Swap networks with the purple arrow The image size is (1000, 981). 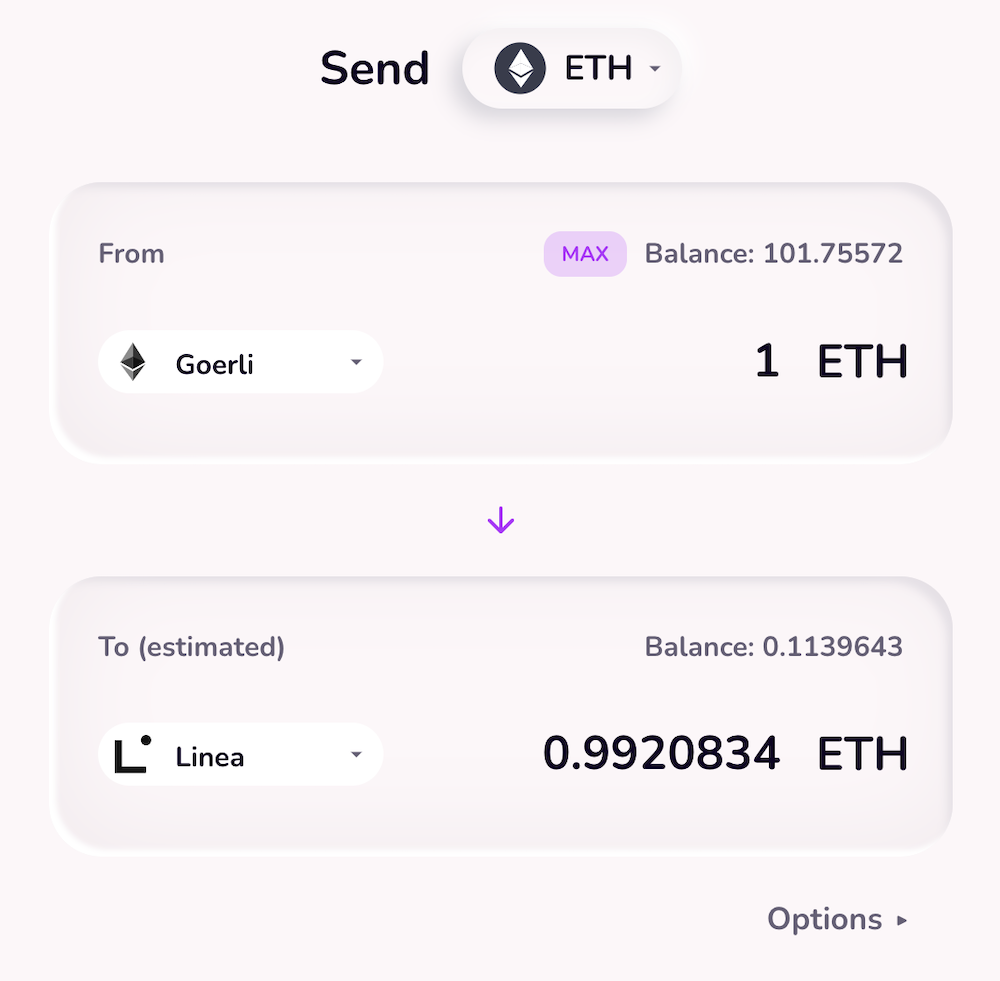point(500,520)
